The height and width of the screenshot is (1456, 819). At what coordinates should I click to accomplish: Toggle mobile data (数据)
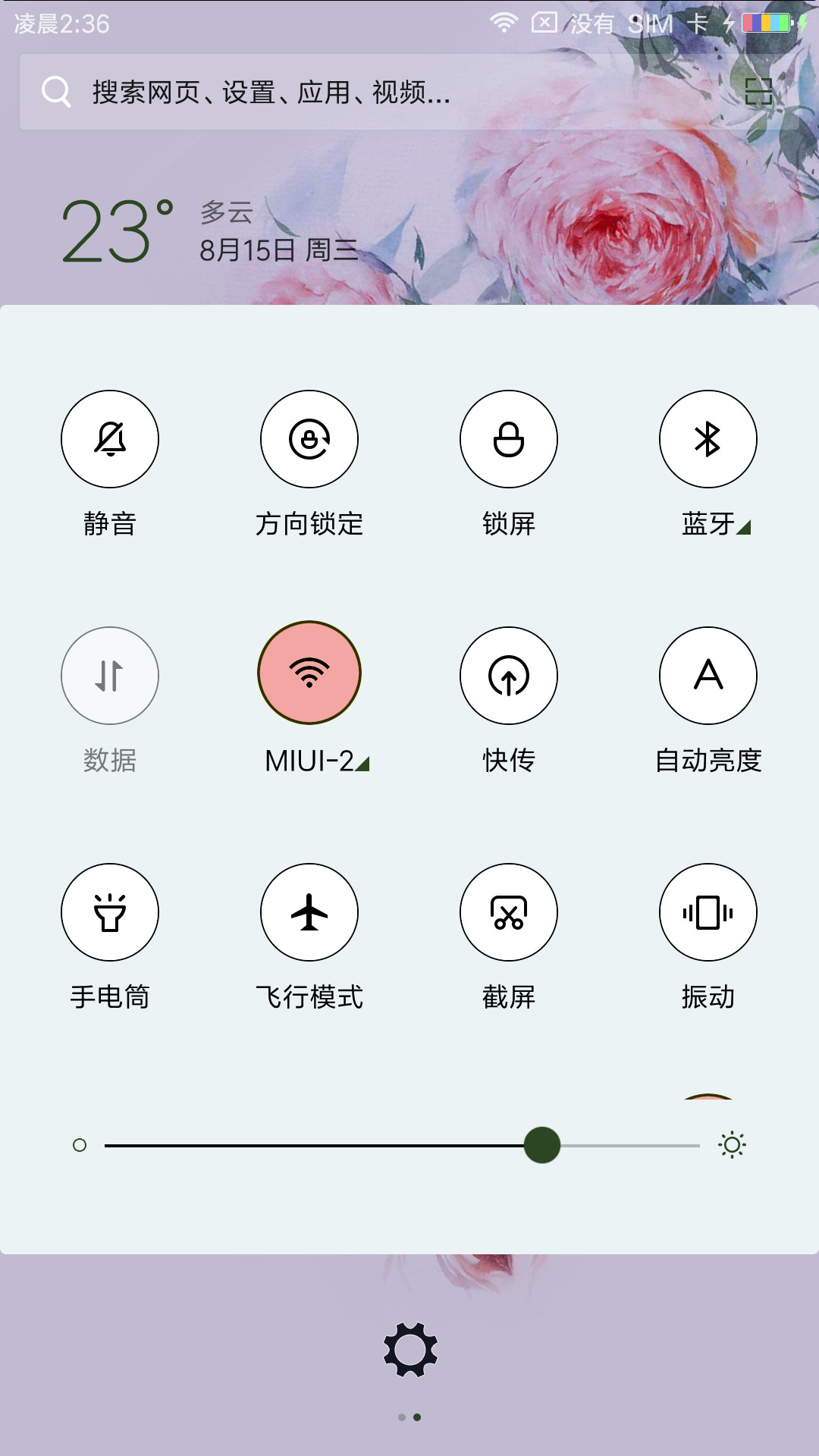(x=110, y=676)
